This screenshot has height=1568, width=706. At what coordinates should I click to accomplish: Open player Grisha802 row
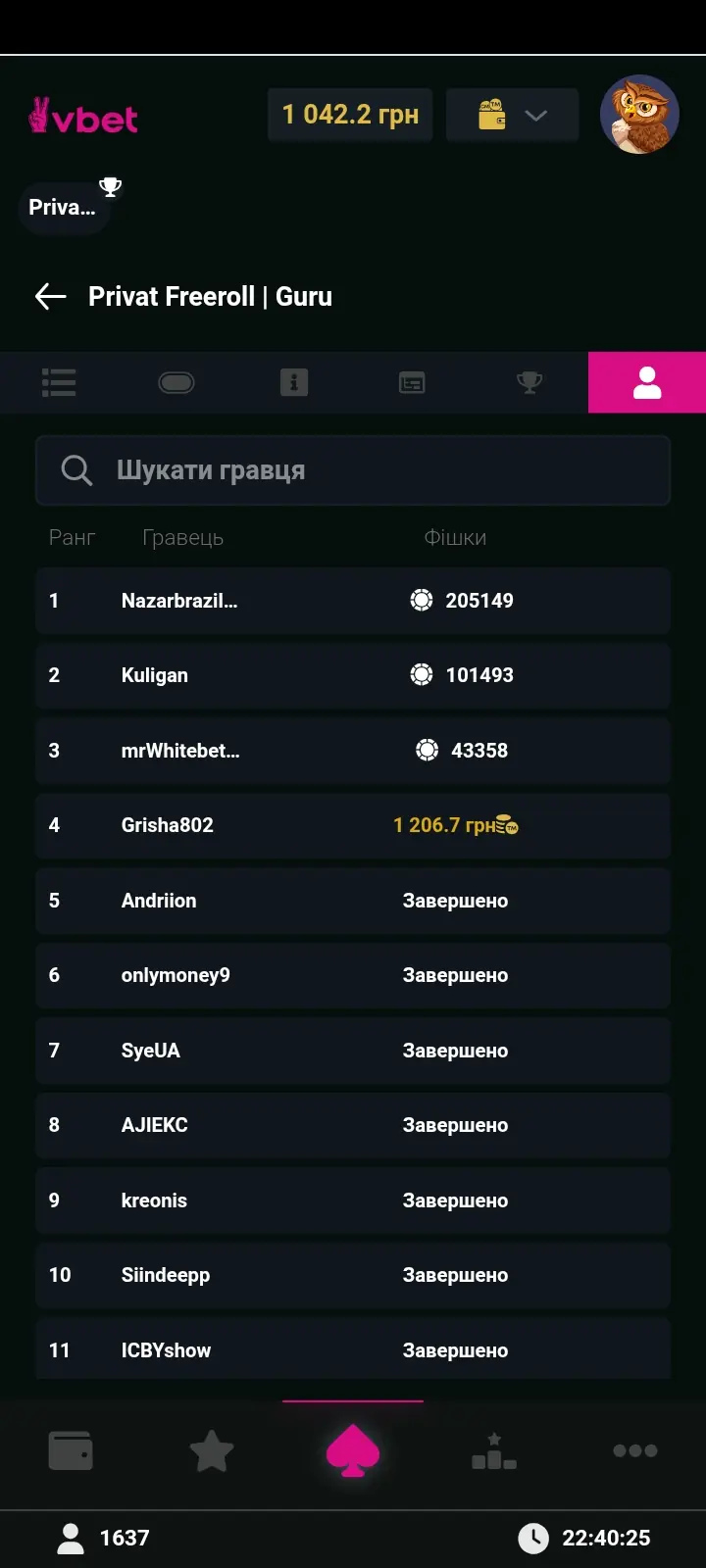(353, 825)
